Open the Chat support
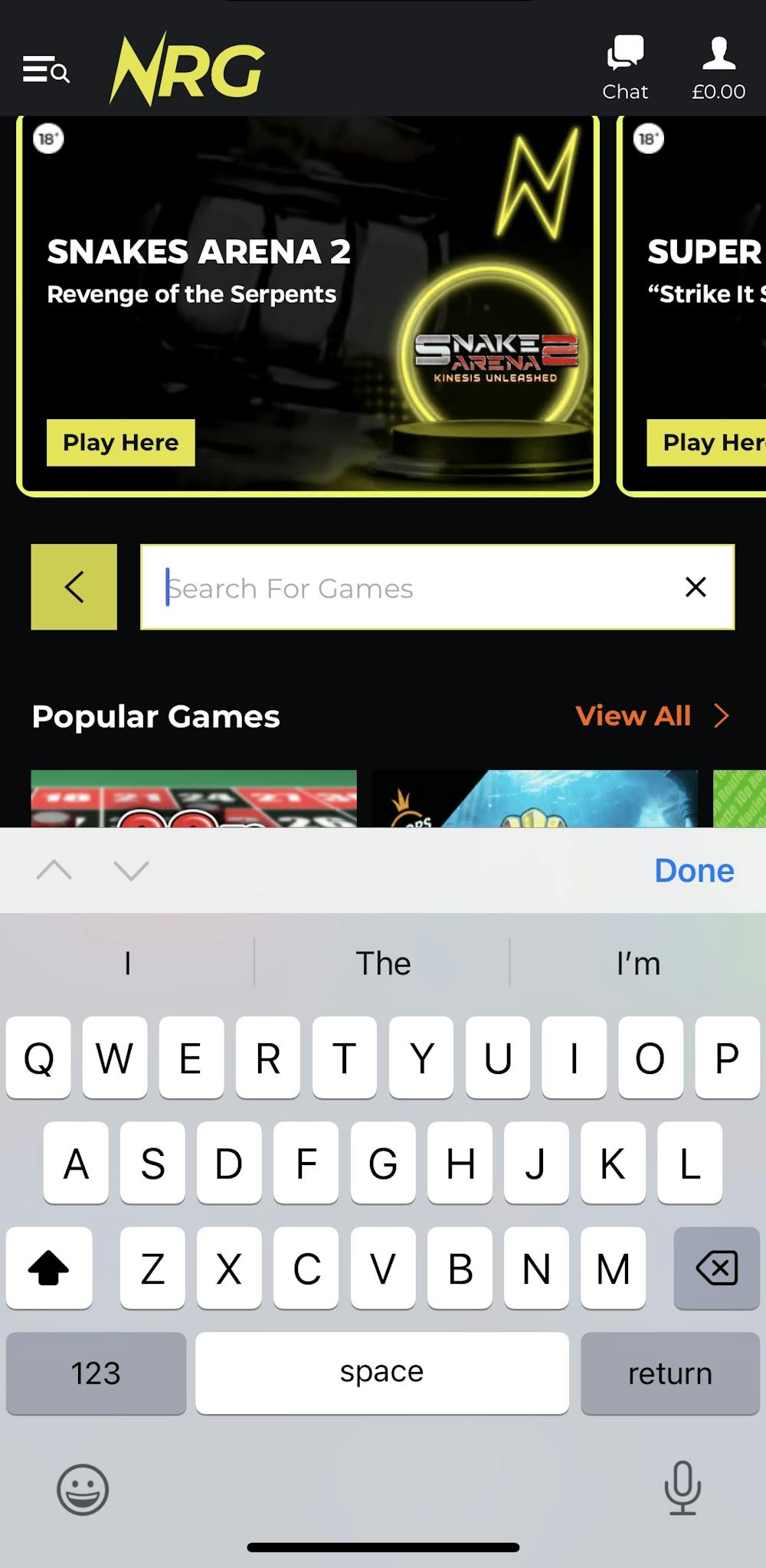This screenshot has height=1568, width=766. coord(625,68)
